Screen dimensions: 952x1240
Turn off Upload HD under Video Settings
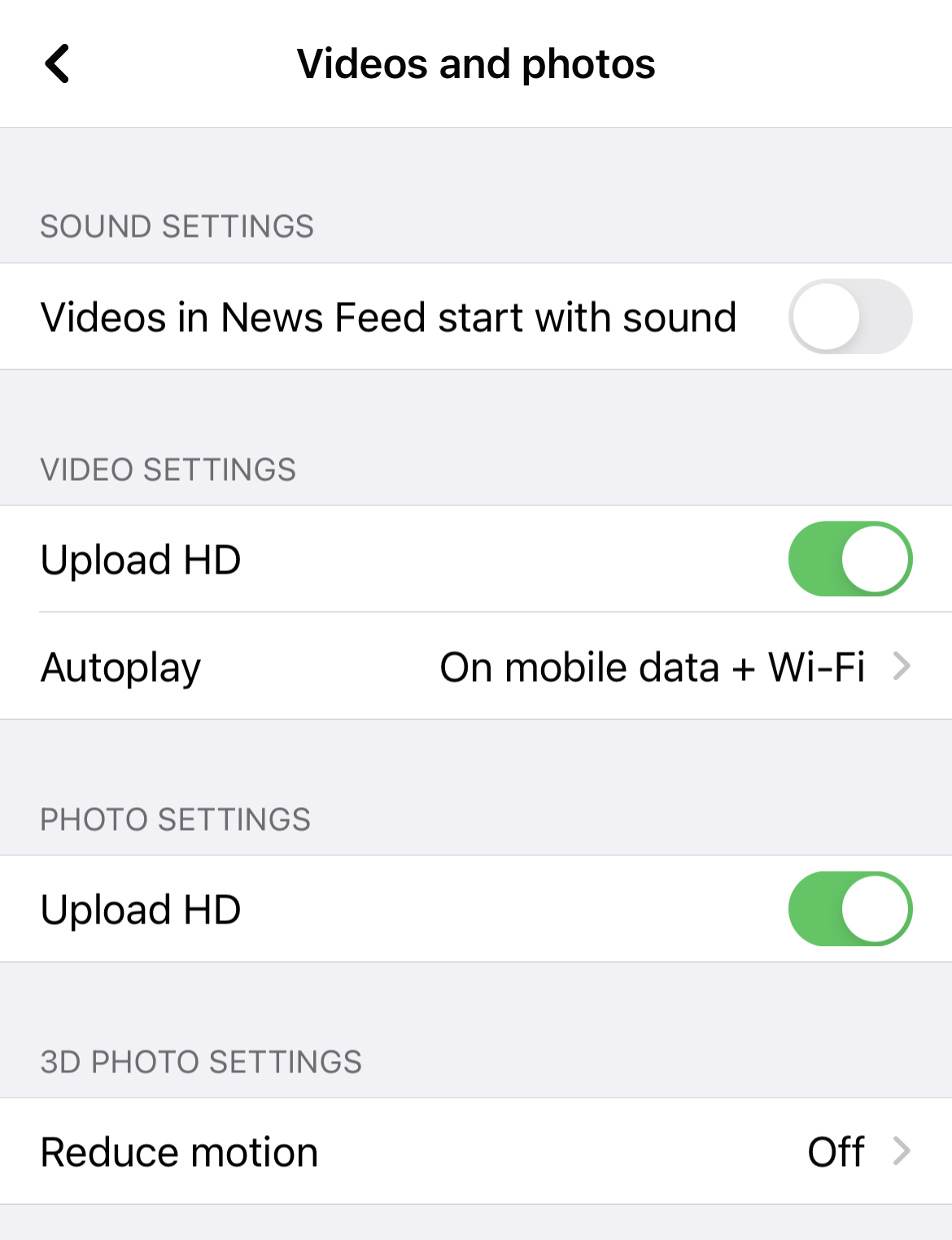tap(849, 559)
